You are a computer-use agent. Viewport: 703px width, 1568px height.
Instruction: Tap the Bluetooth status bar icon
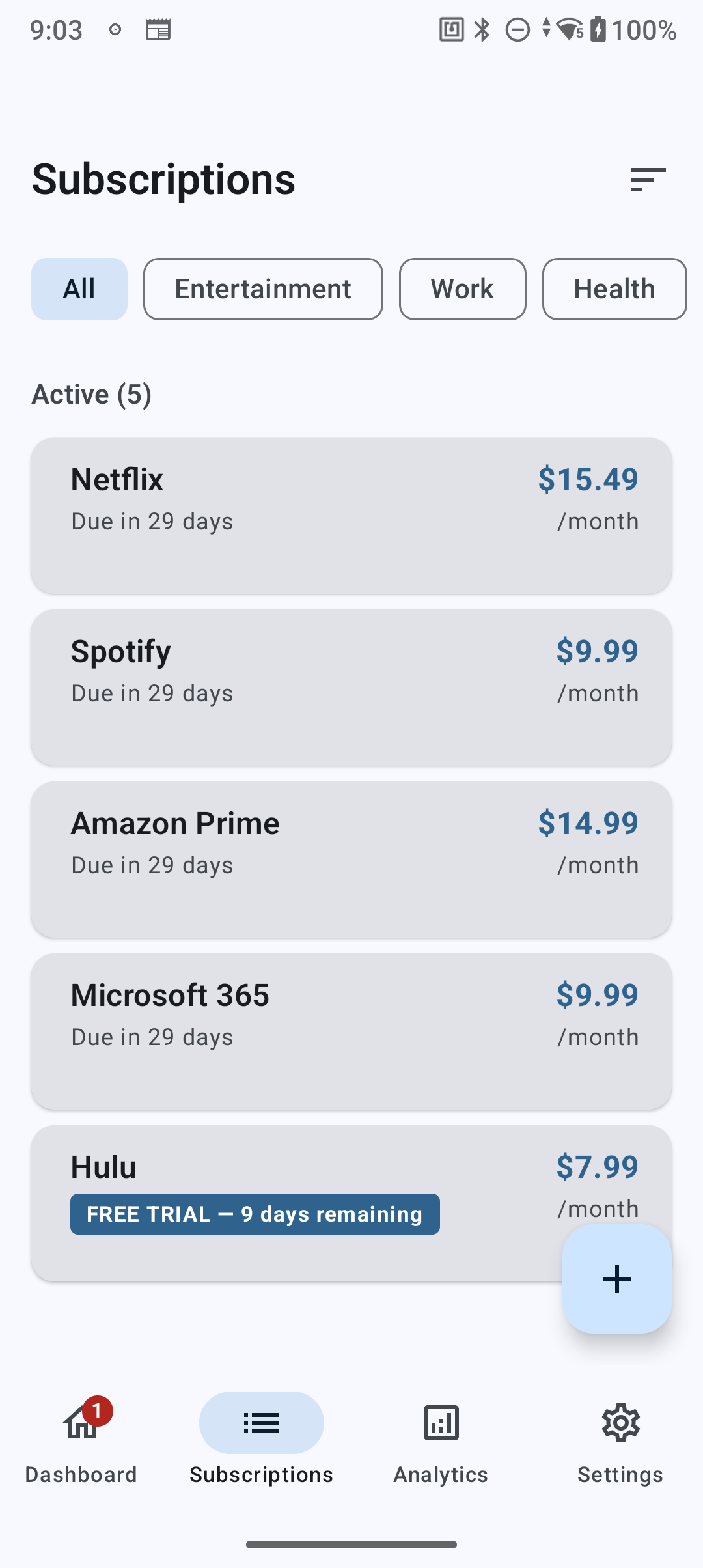click(x=482, y=30)
